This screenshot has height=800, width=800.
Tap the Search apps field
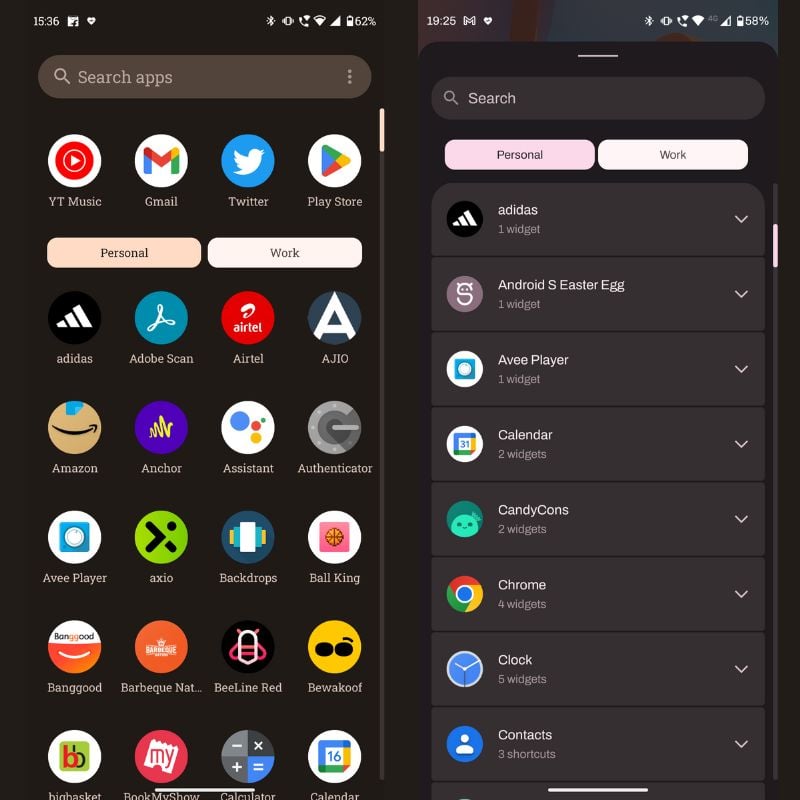(190, 77)
